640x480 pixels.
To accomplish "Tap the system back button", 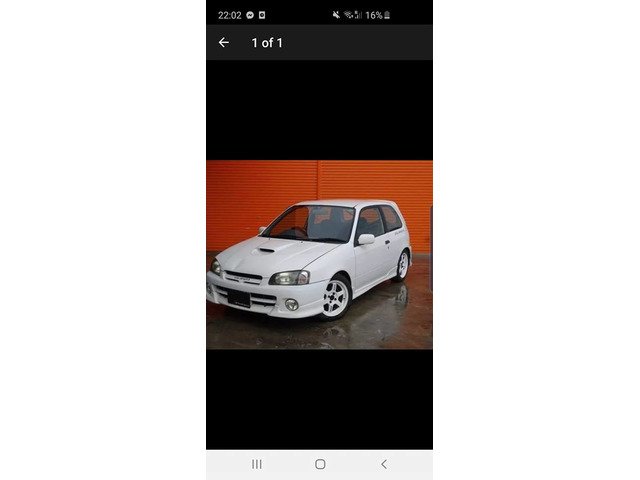I will click(x=383, y=464).
